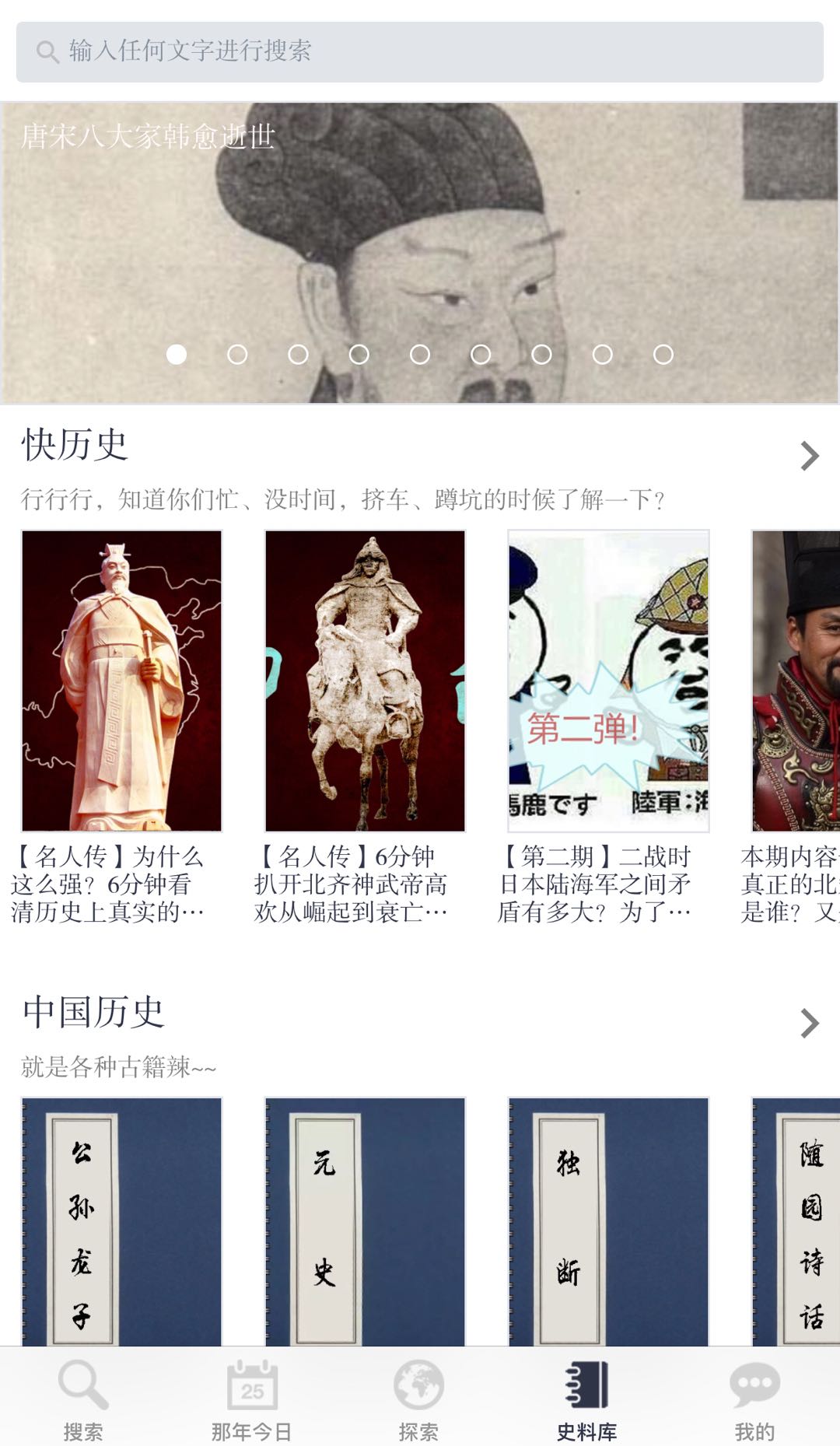Expand the 中国历史 section chevron
The image size is (840, 1446).
tap(809, 1023)
